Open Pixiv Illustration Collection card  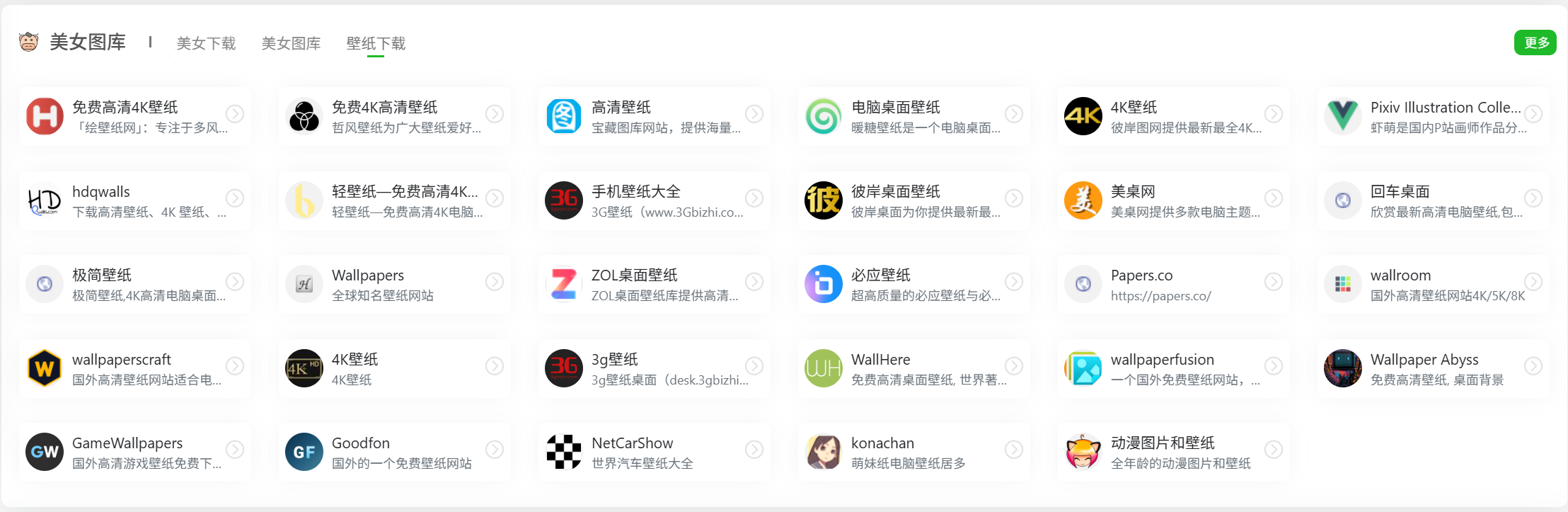pos(1433,116)
